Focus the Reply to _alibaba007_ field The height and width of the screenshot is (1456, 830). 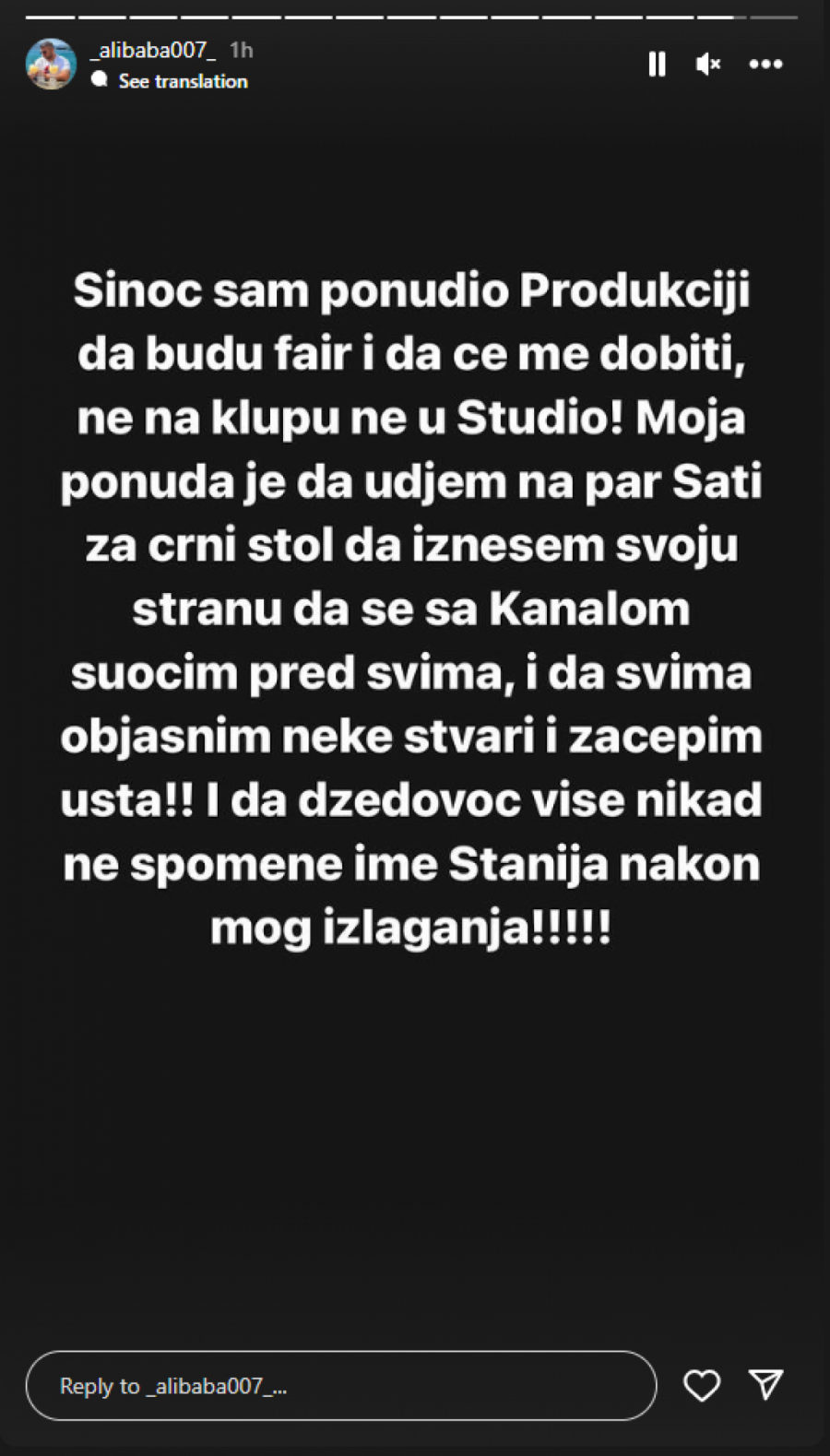341,1385
